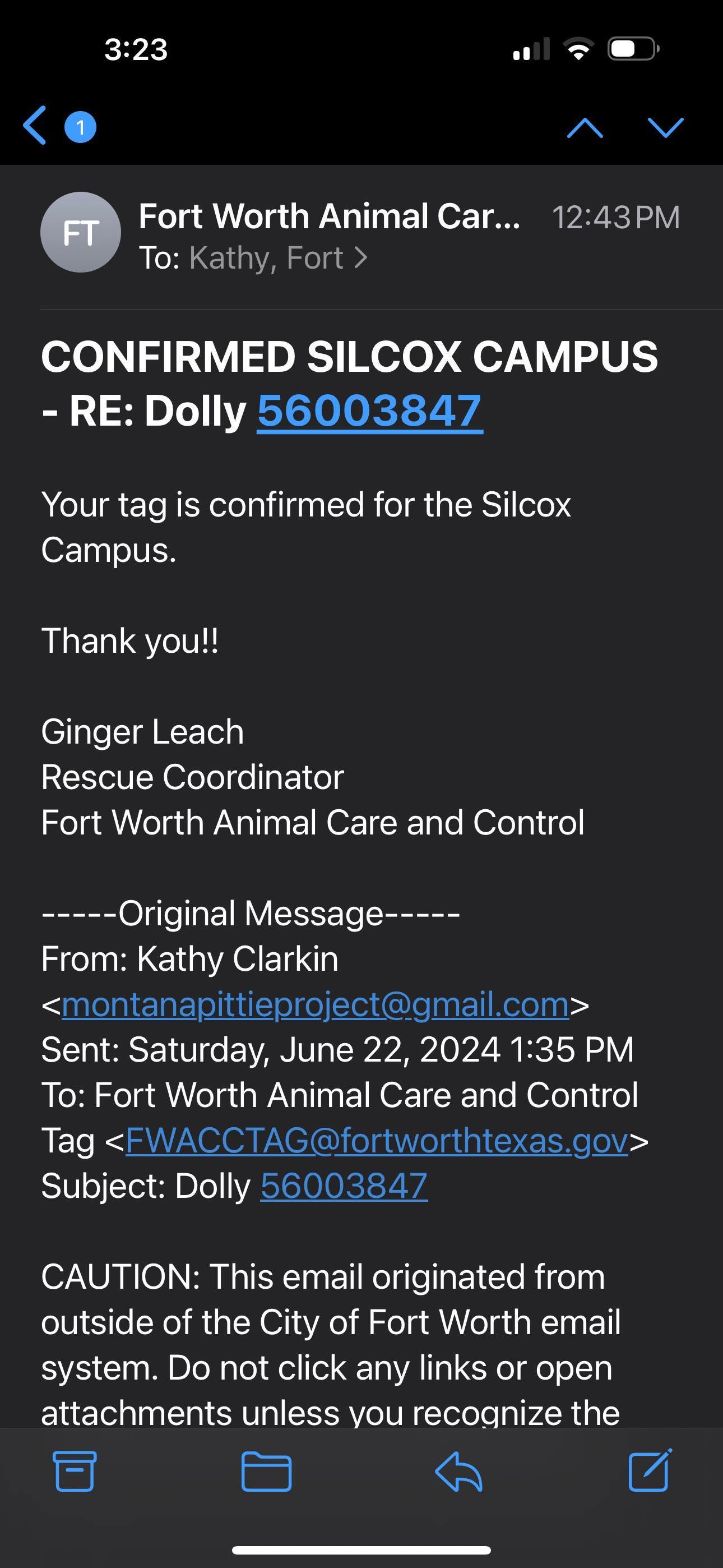The image size is (723, 1568).
Task: Open sender avatar FT contact details
Action: 80,232
